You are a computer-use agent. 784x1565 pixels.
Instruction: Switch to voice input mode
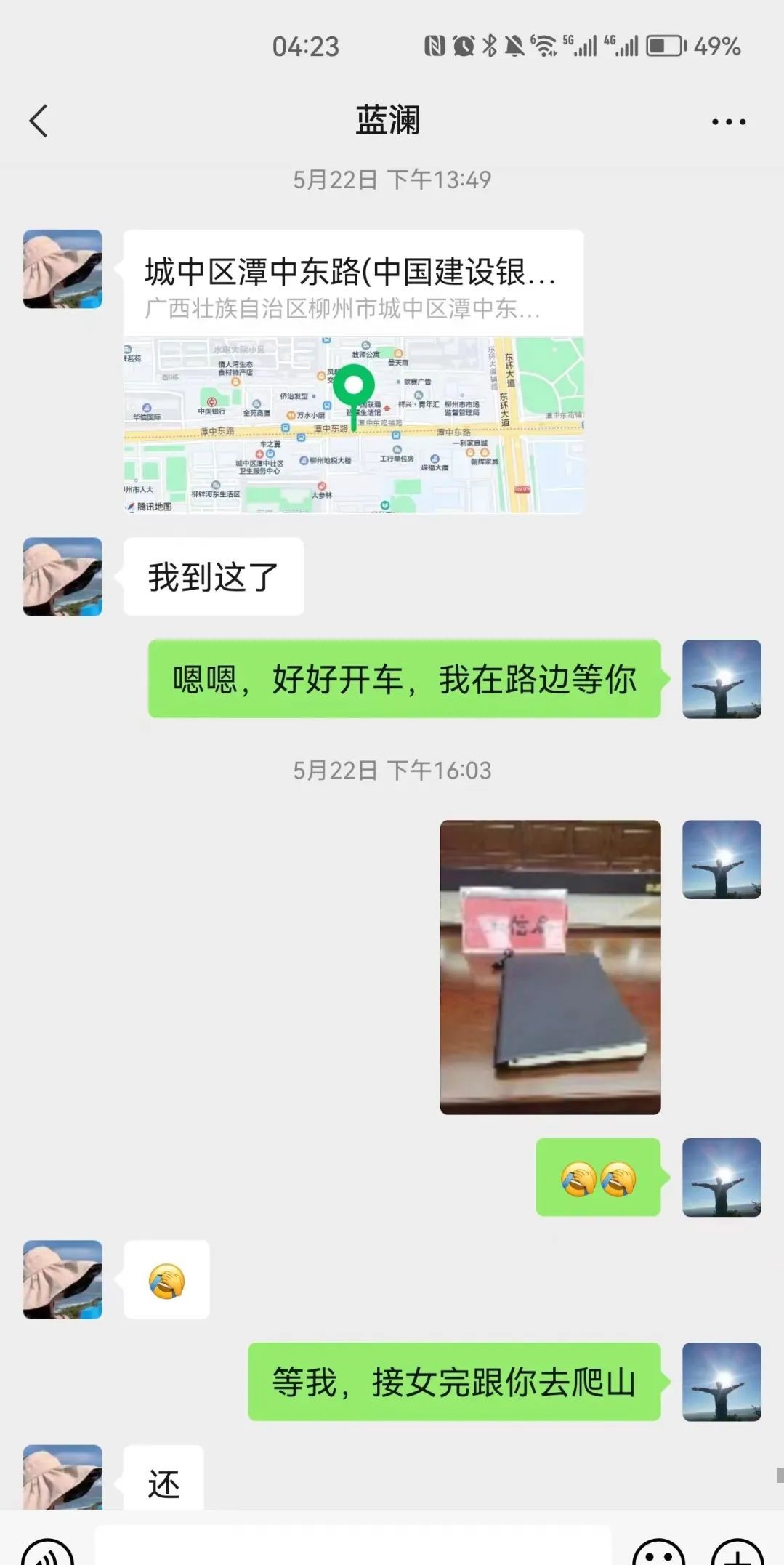click(48, 1552)
